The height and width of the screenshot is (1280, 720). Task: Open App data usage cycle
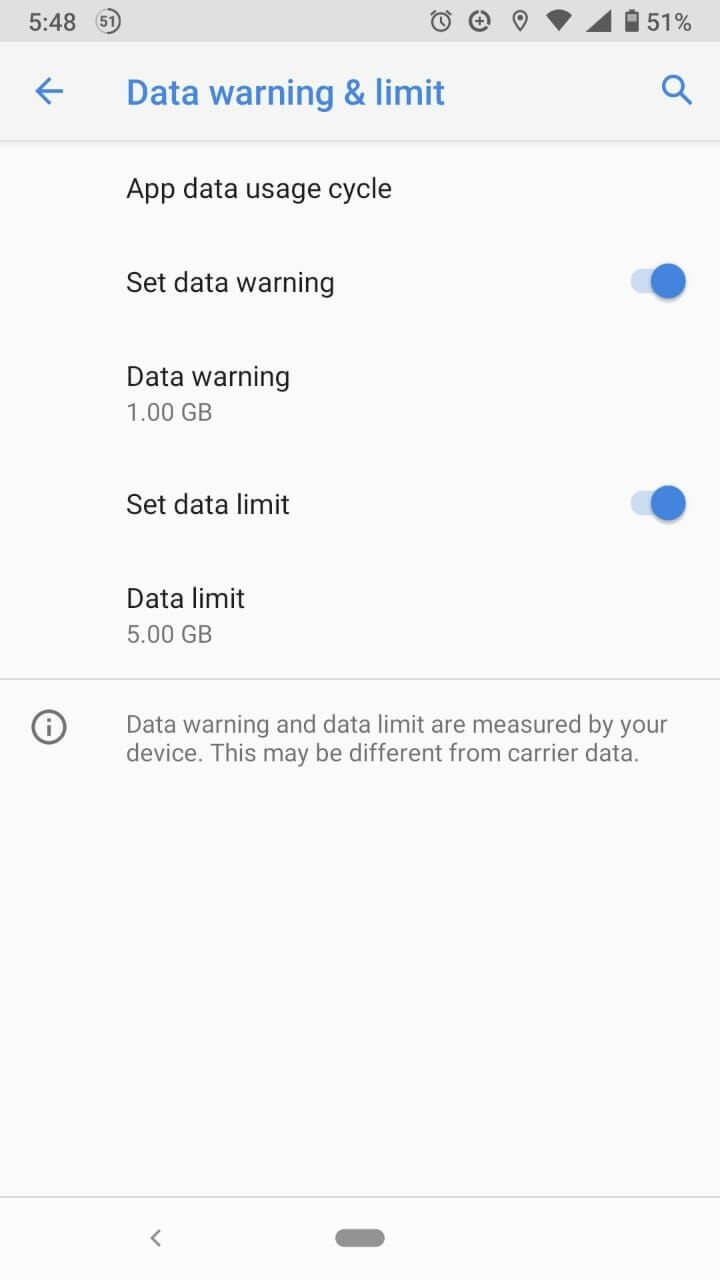tap(259, 189)
